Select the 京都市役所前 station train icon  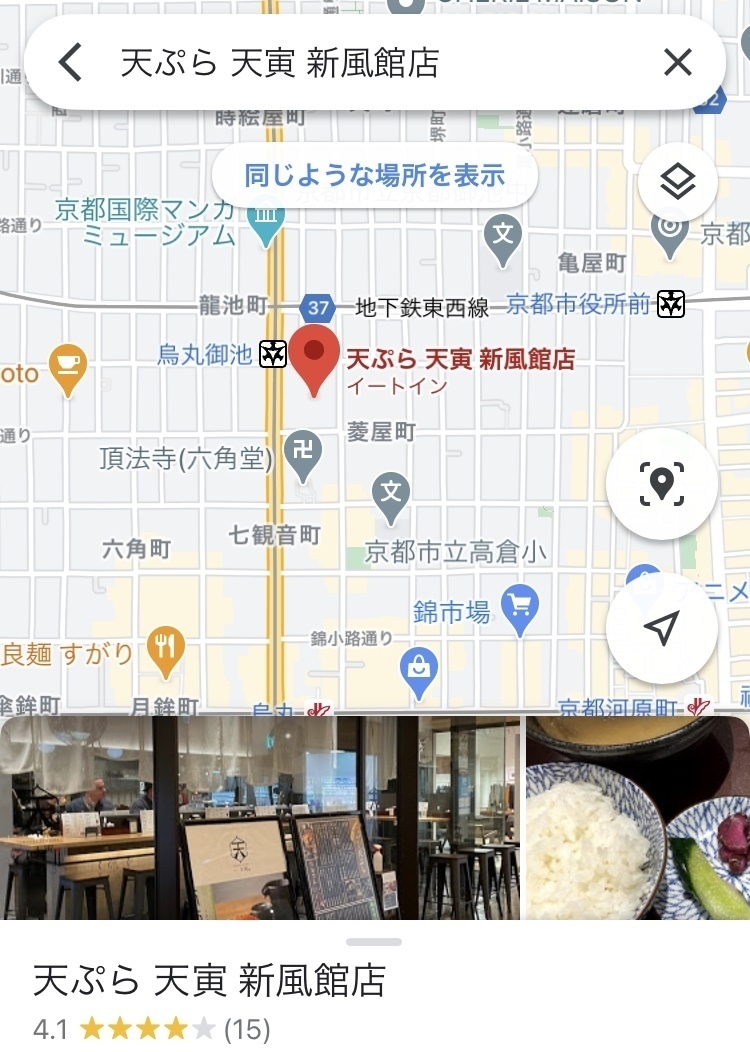coord(669,304)
